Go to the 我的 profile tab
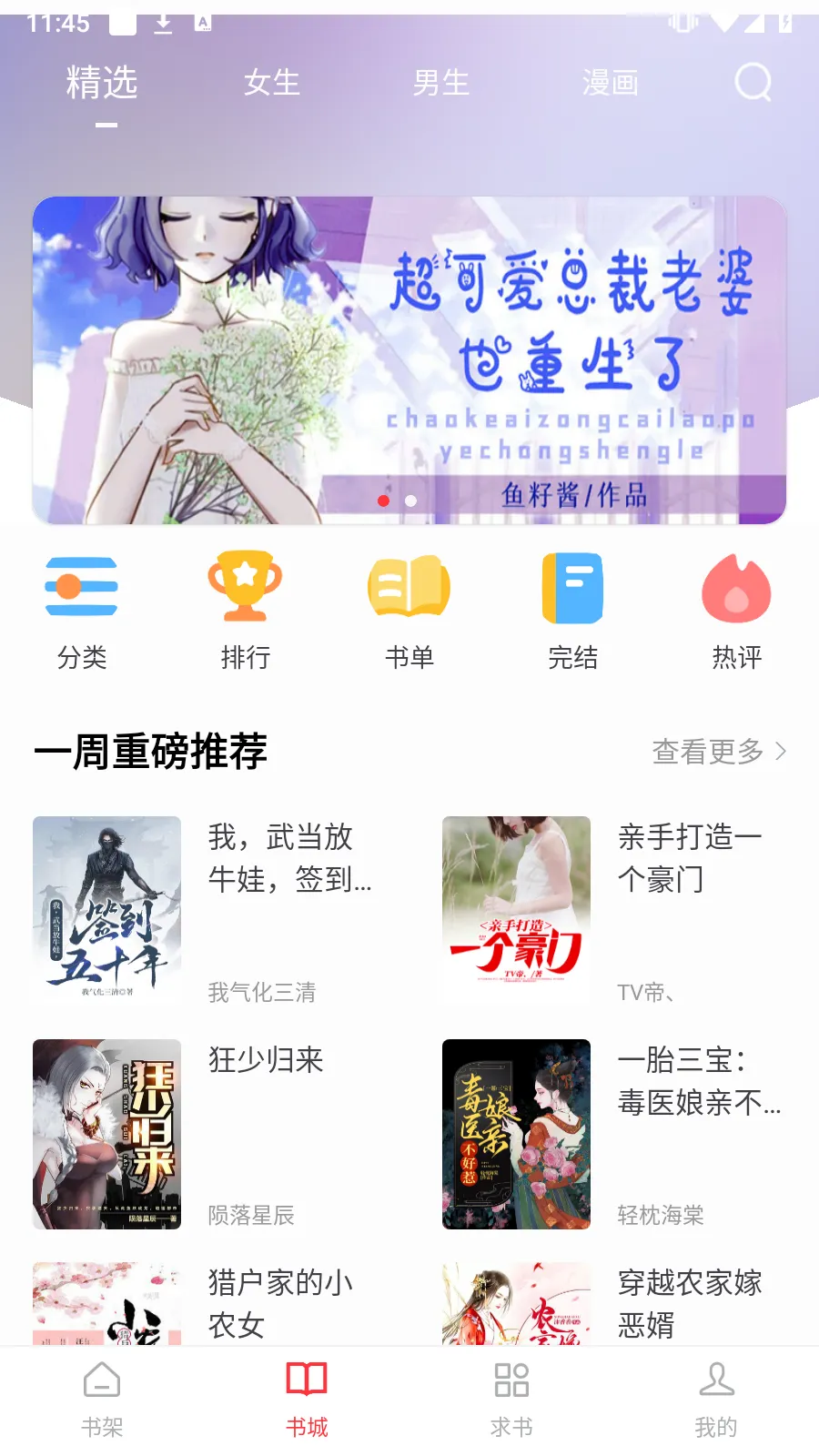 click(x=716, y=1400)
